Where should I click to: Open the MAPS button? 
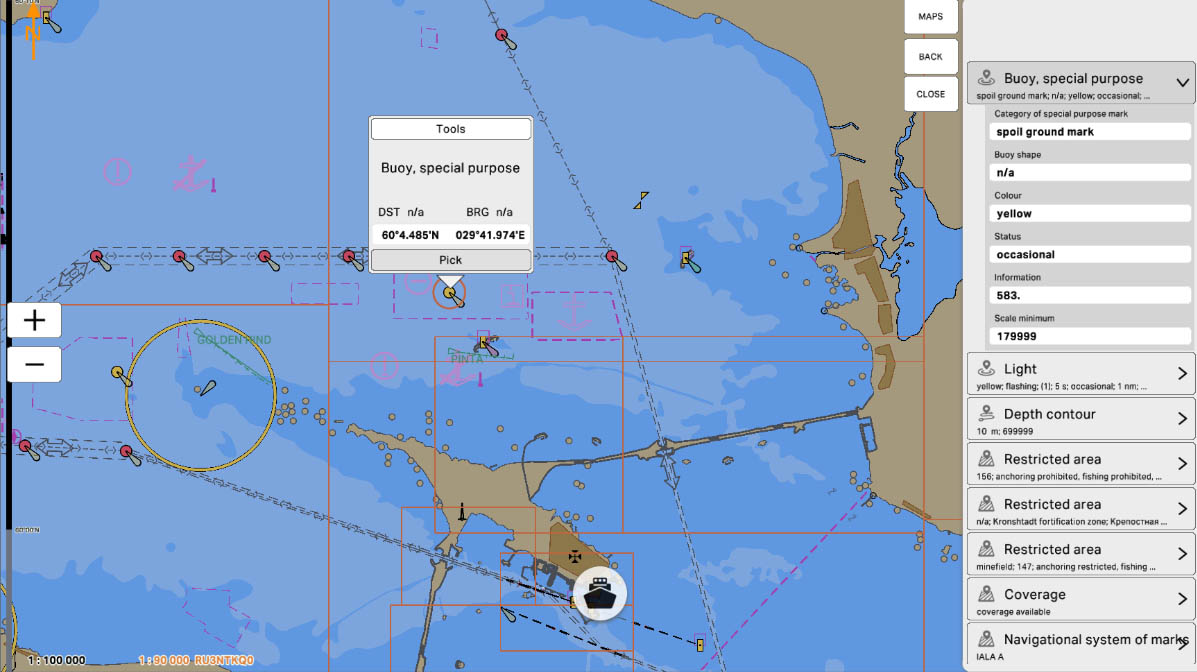pos(930,17)
